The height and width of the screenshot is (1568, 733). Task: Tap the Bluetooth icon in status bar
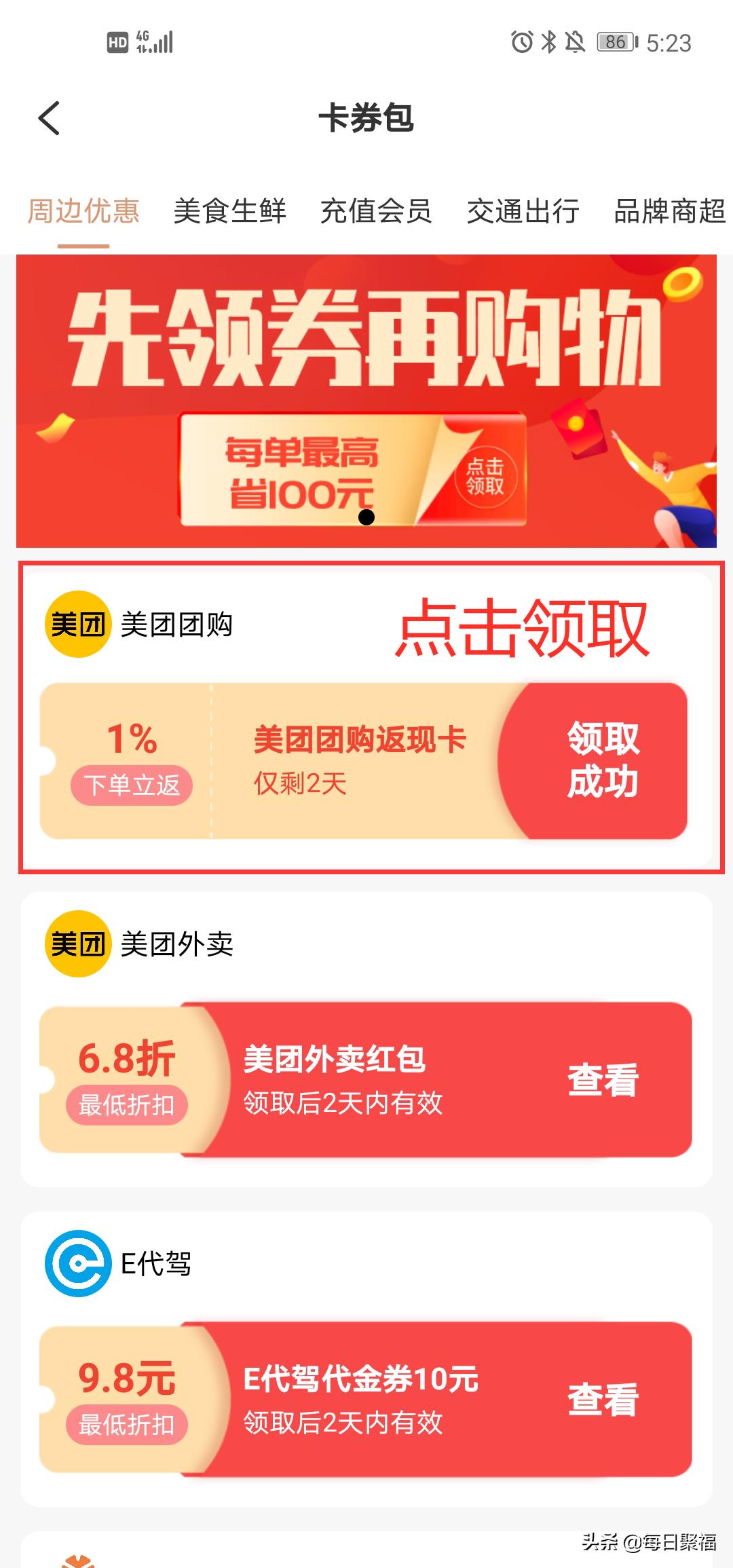click(x=550, y=42)
